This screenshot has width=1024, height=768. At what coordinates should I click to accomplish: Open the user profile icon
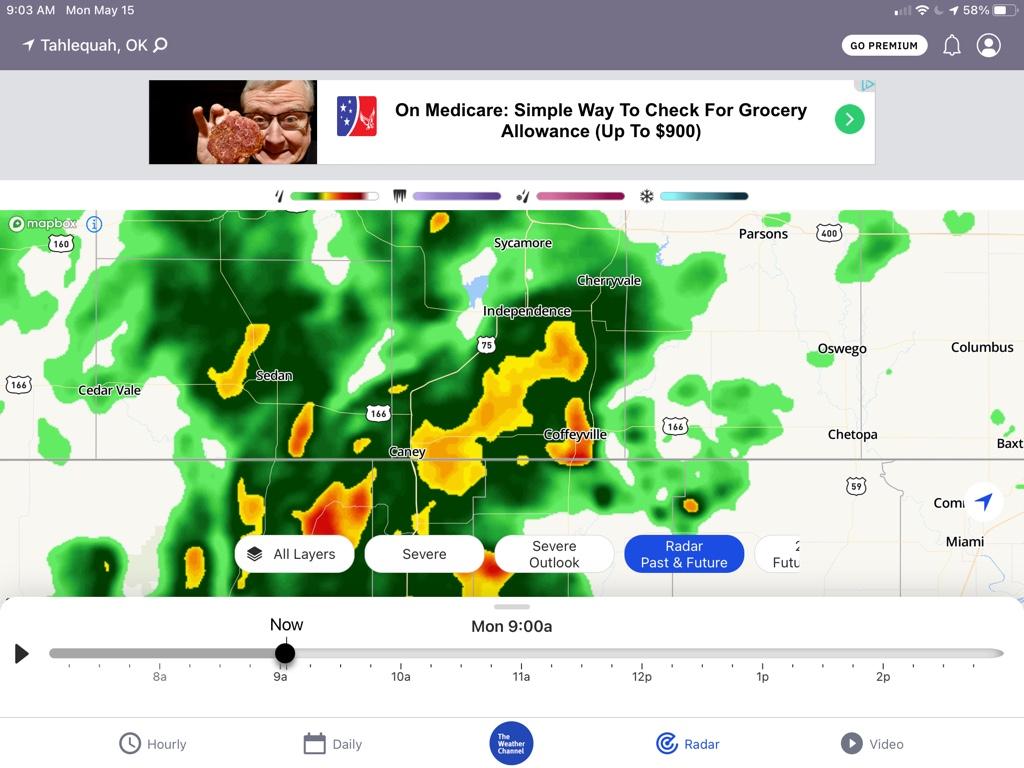[988, 45]
